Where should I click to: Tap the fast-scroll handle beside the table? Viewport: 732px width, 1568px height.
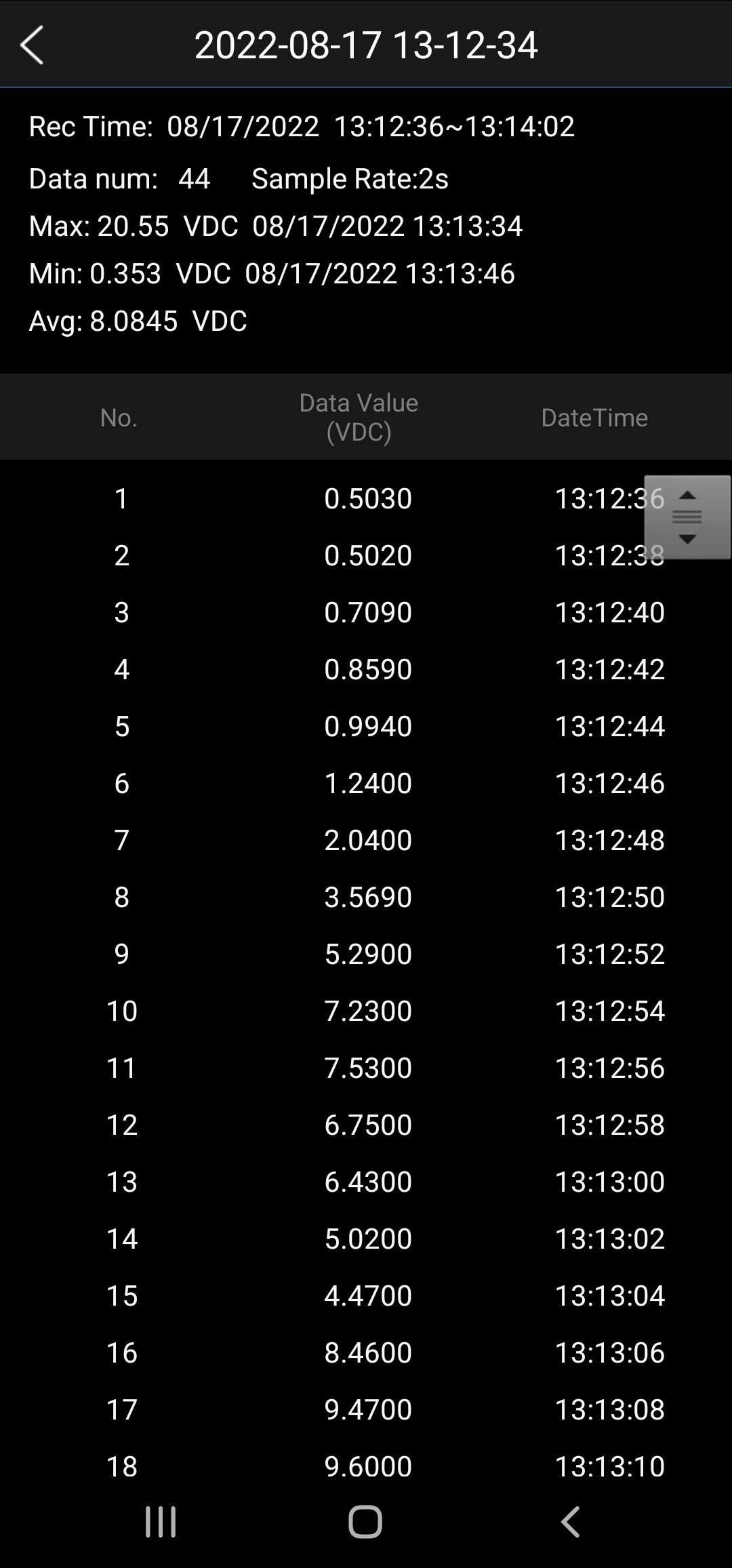pyautogui.click(x=687, y=517)
